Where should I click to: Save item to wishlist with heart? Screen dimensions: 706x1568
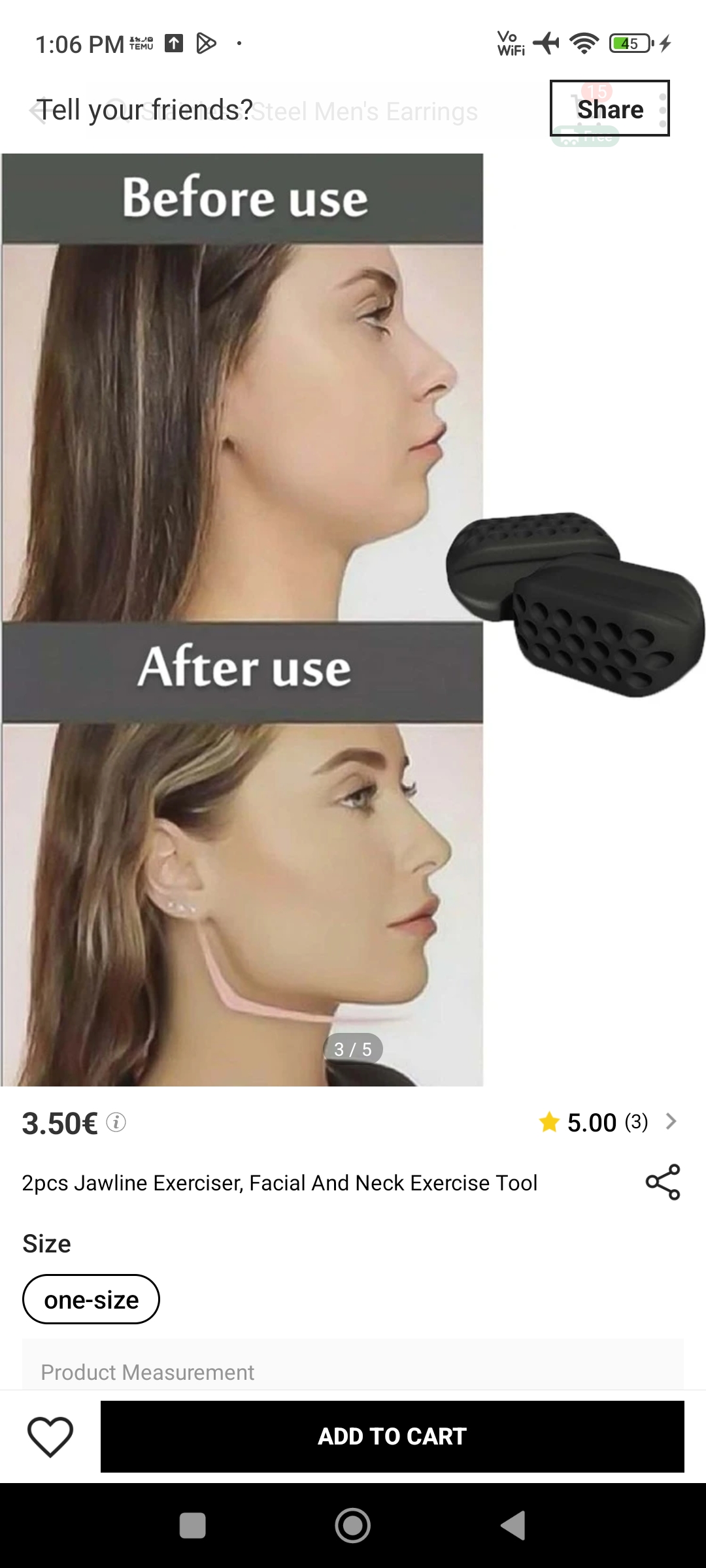tap(50, 1436)
